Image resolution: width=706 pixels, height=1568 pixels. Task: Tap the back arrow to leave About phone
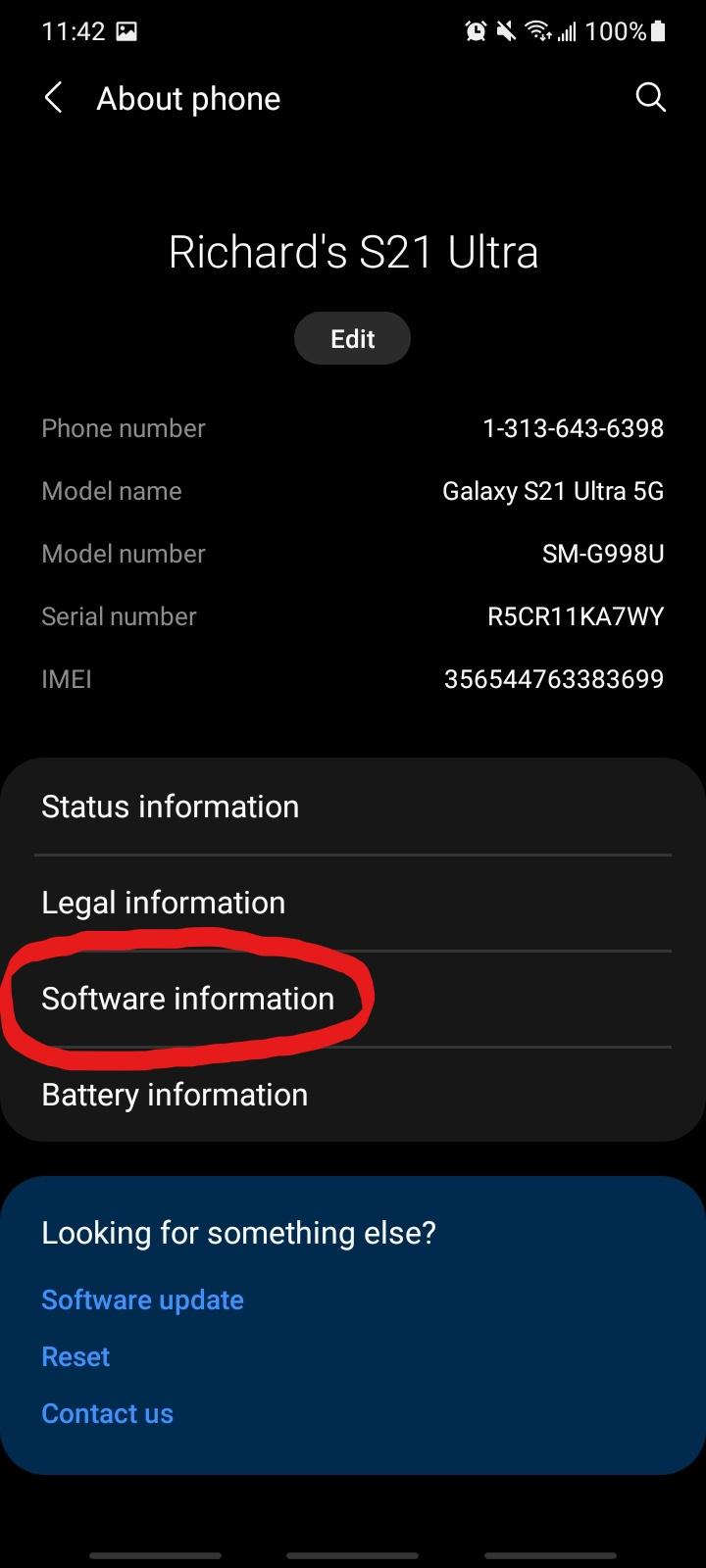[52, 97]
